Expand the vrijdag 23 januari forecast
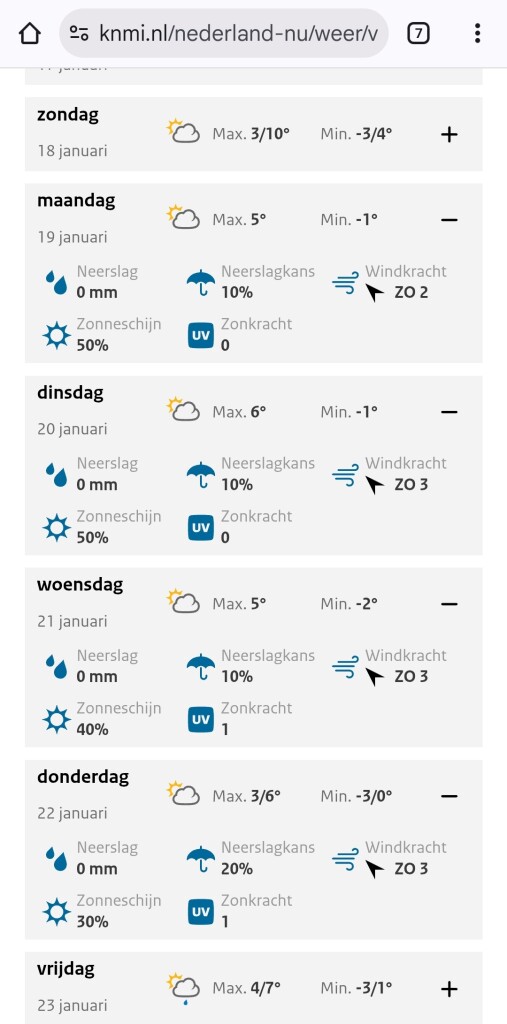The image size is (507, 1024). [449, 989]
